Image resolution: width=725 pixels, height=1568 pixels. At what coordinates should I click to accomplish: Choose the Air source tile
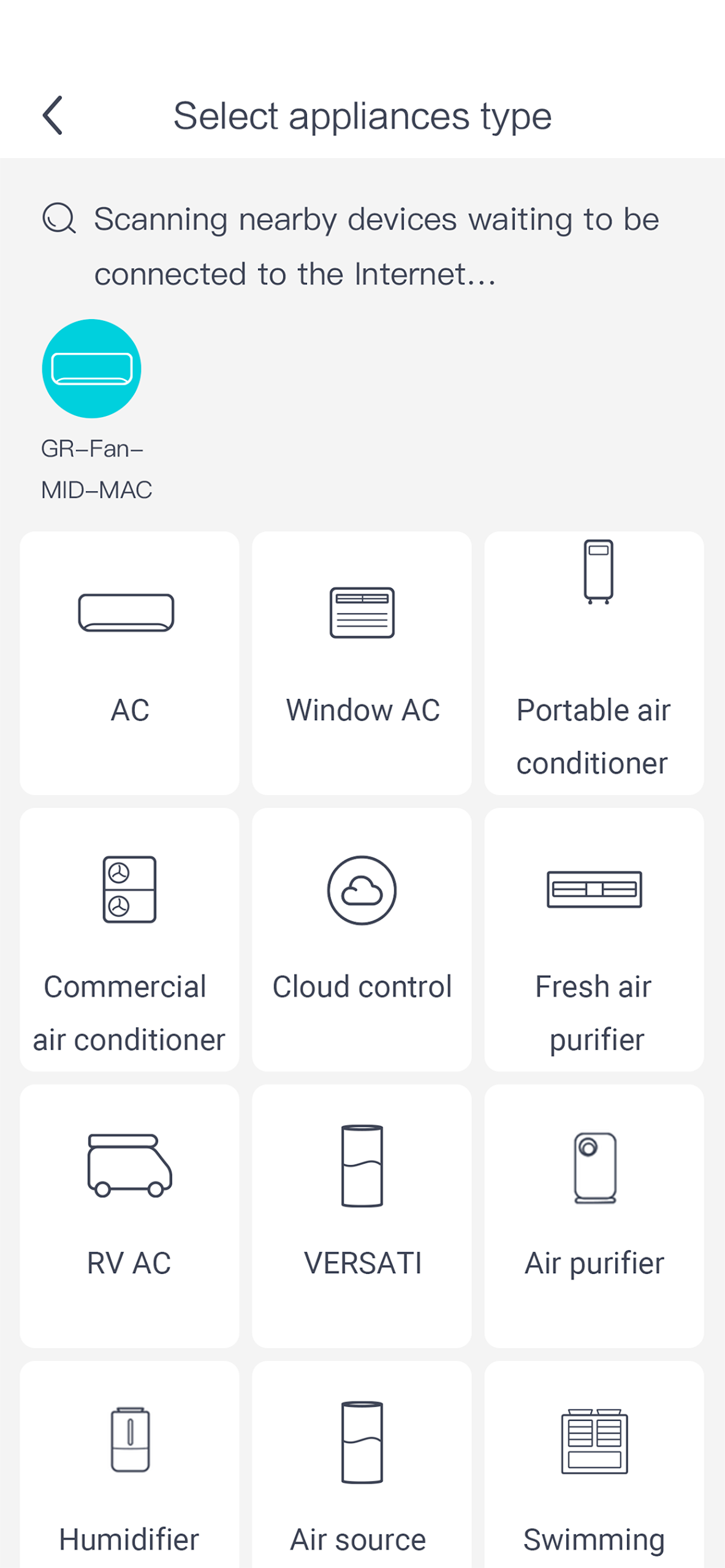(x=362, y=1464)
